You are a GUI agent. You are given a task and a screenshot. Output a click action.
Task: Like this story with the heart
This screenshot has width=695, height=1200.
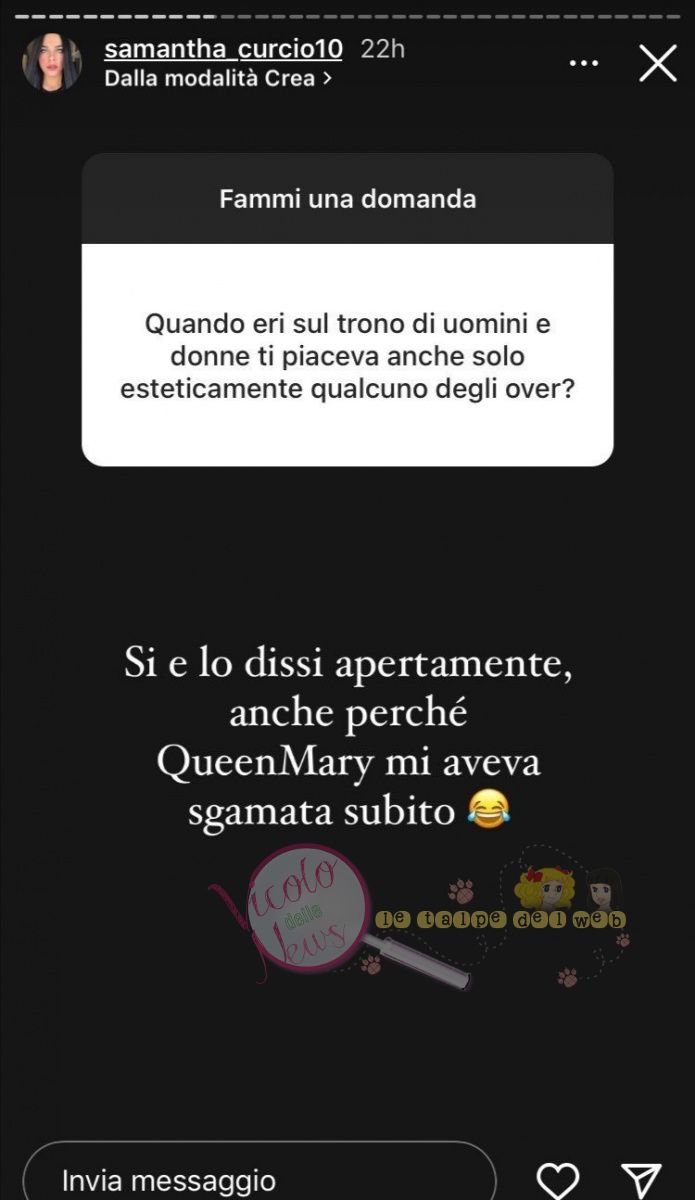click(x=558, y=1180)
